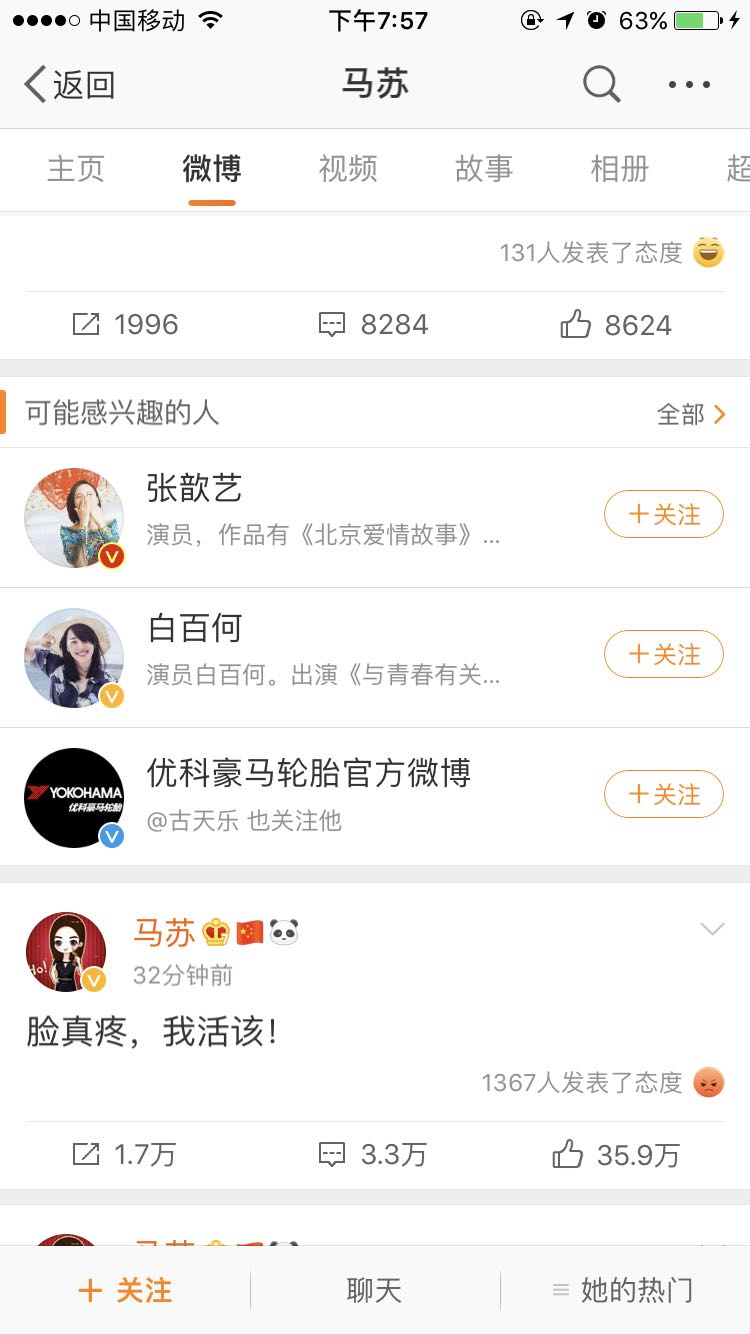Switch to the 主页 tab
The height and width of the screenshot is (1334, 750).
tap(76, 169)
